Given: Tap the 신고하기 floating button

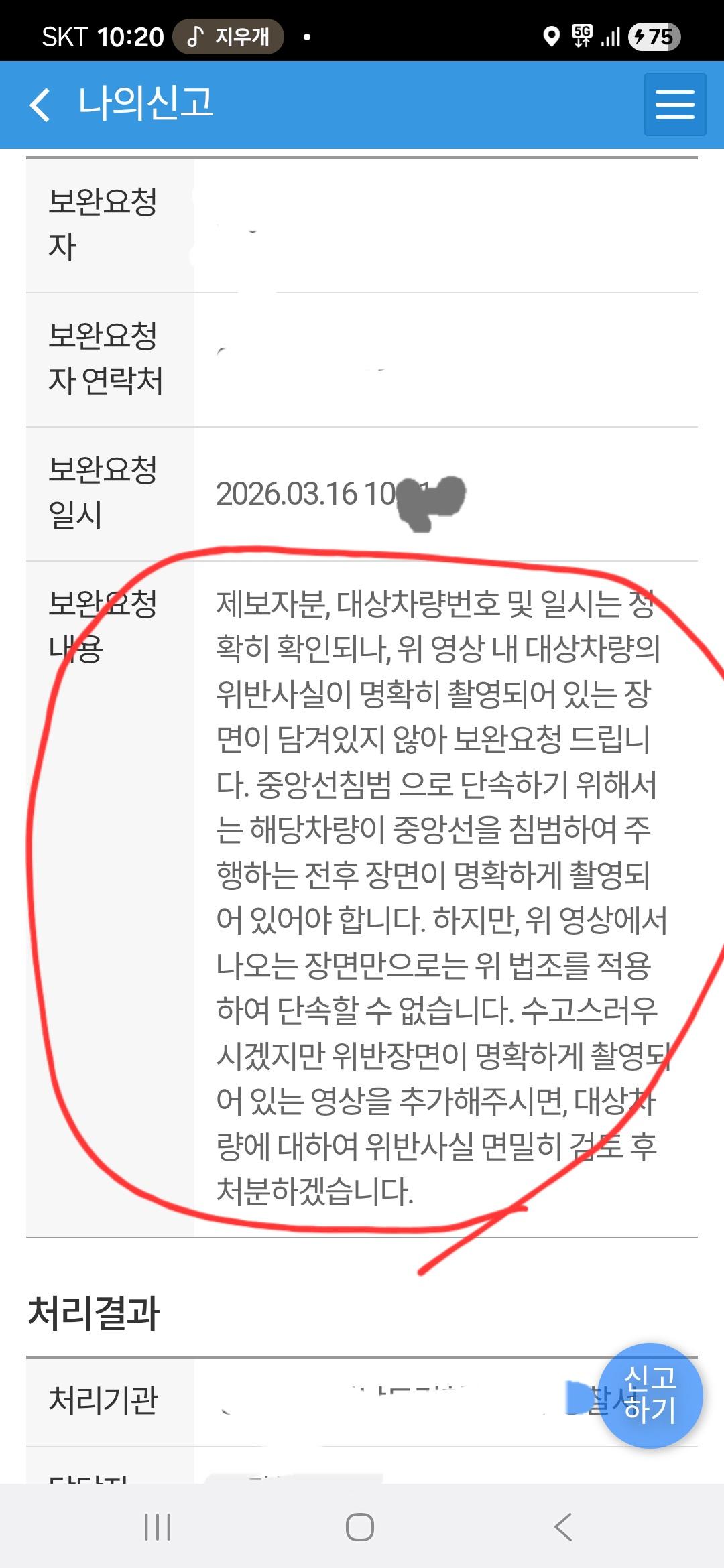Looking at the screenshot, I should pyautogui.click(x=650, y=1395).
